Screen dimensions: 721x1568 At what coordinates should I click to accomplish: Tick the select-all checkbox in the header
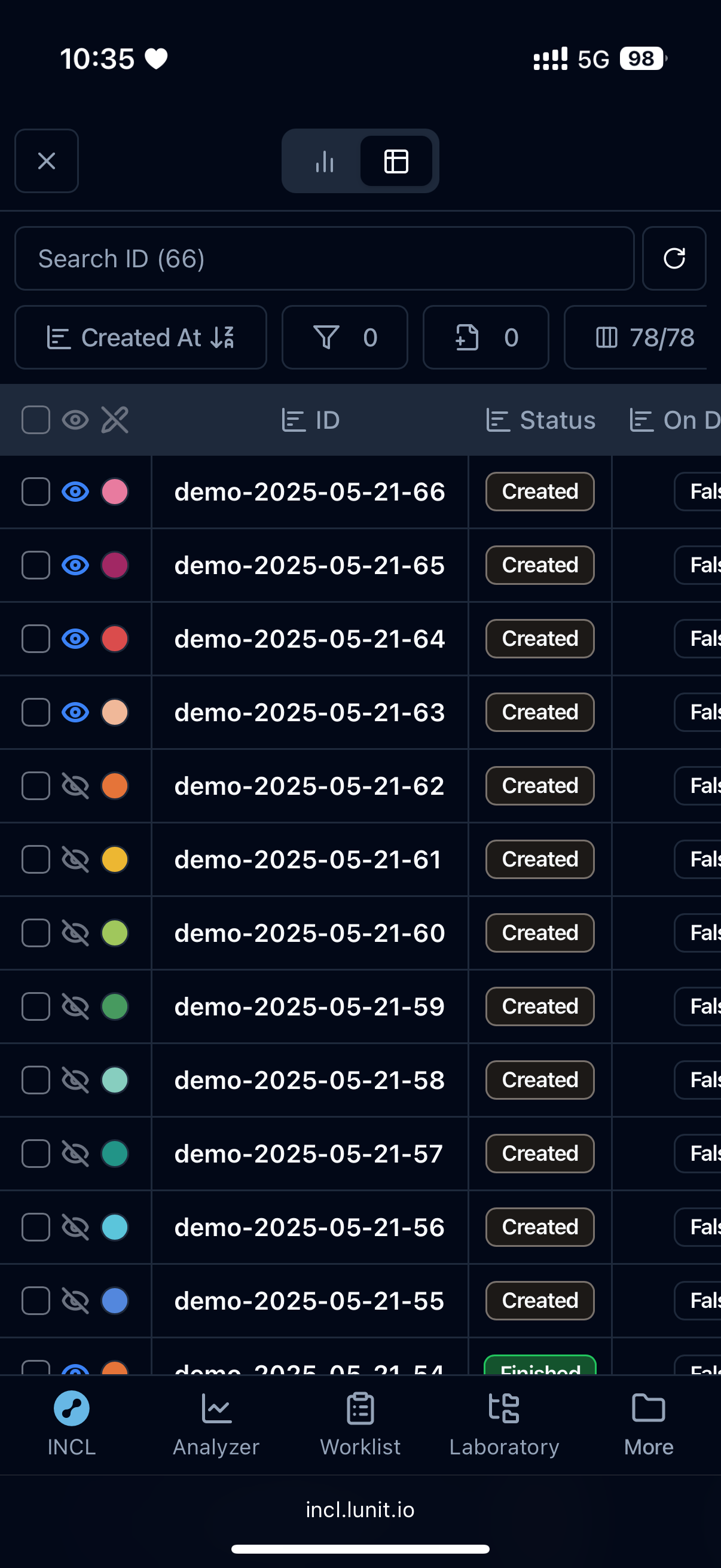click(36, 420)
